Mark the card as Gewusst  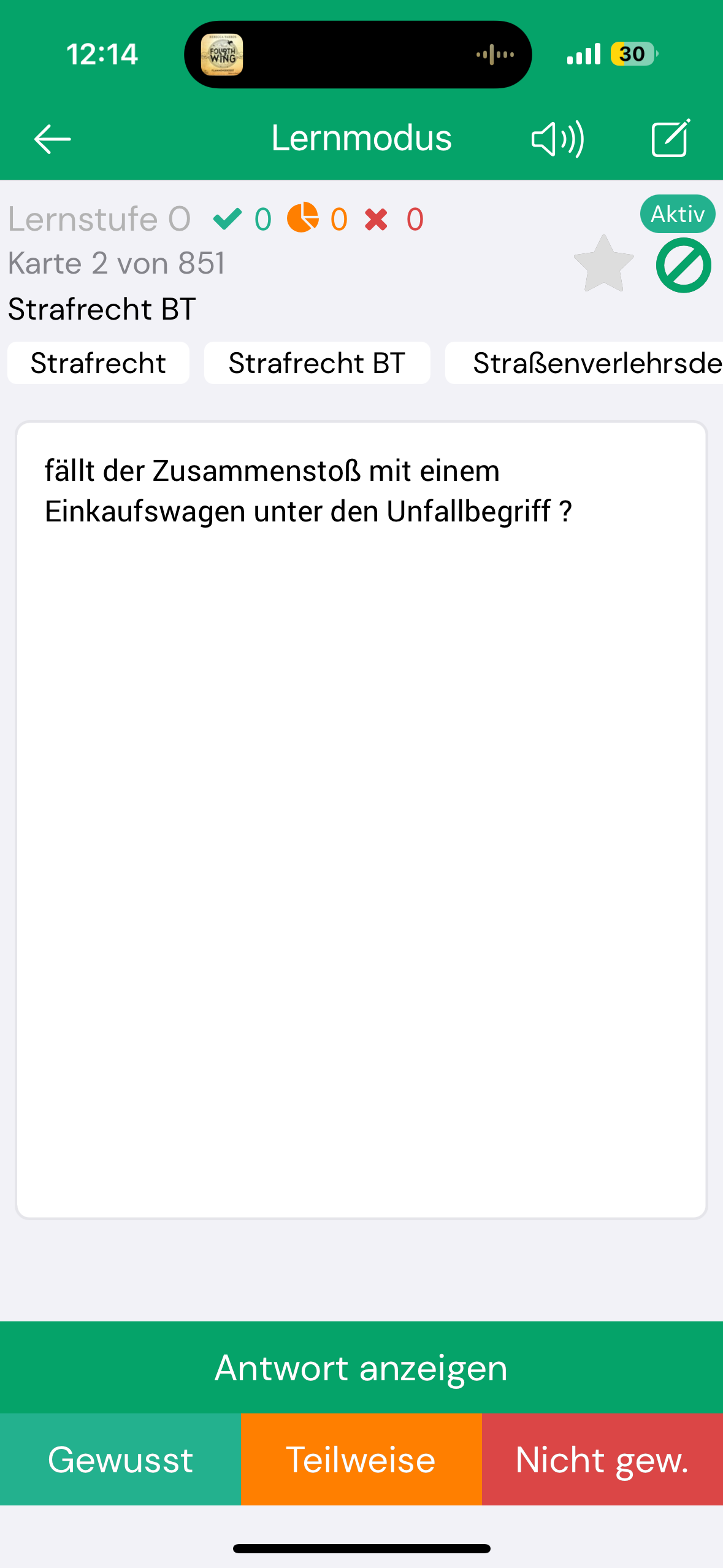click(120, 1459)
